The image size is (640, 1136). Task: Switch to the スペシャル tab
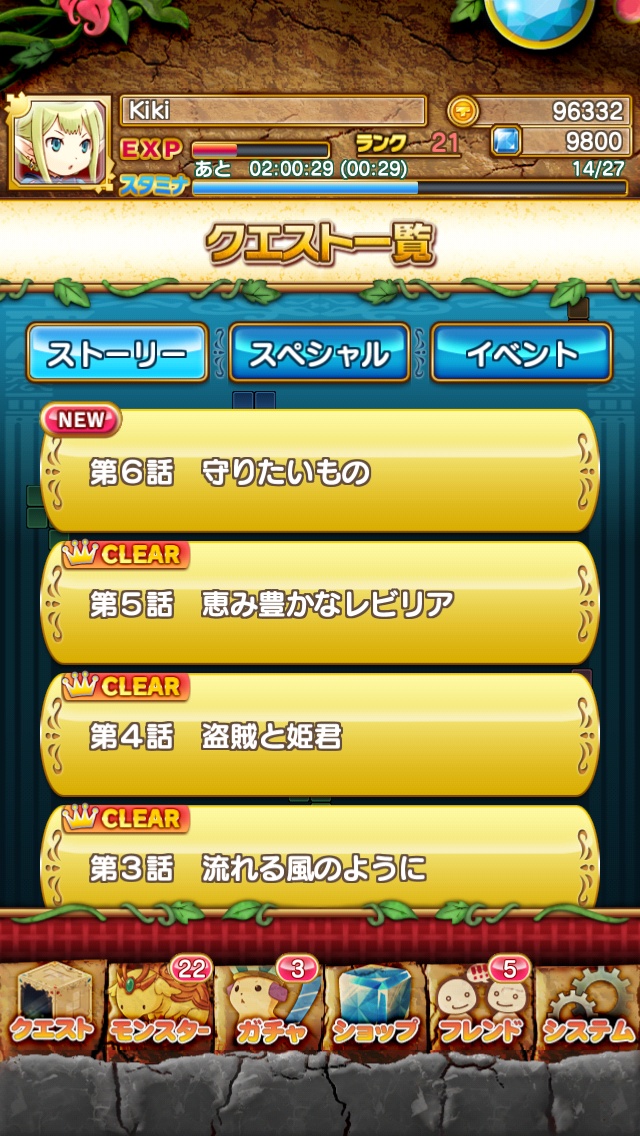[319, 353]
